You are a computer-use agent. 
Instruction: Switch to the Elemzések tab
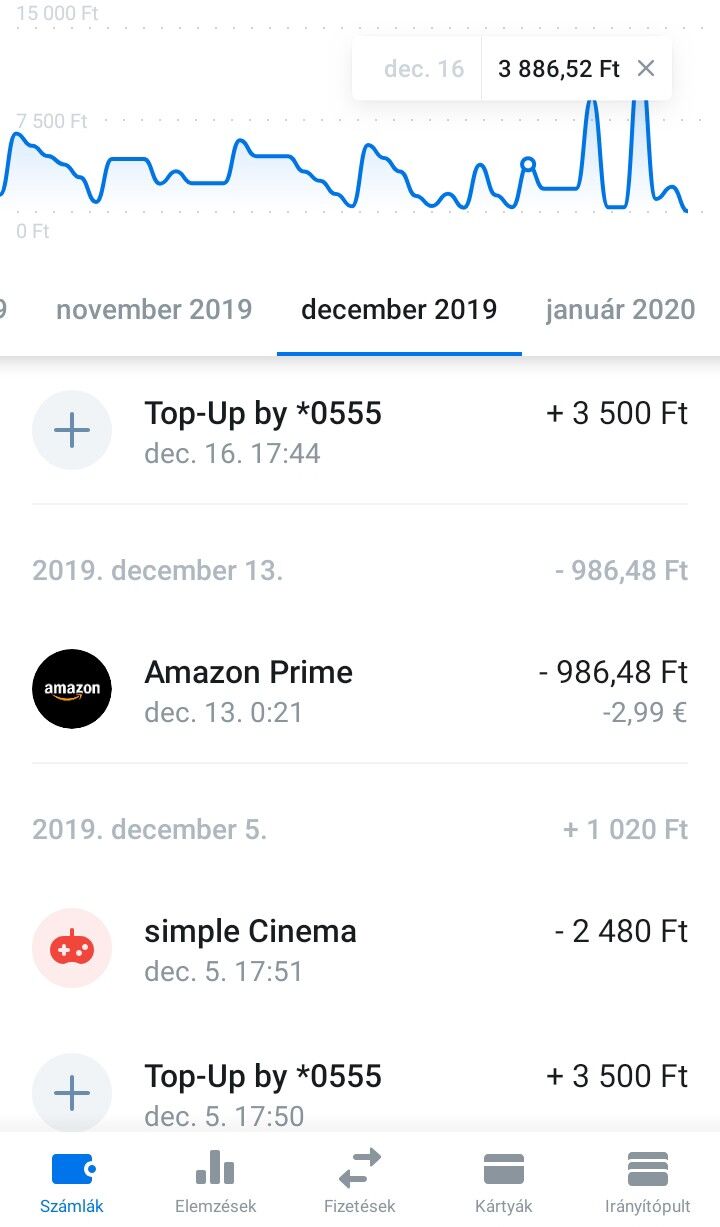coord(216,1180)
